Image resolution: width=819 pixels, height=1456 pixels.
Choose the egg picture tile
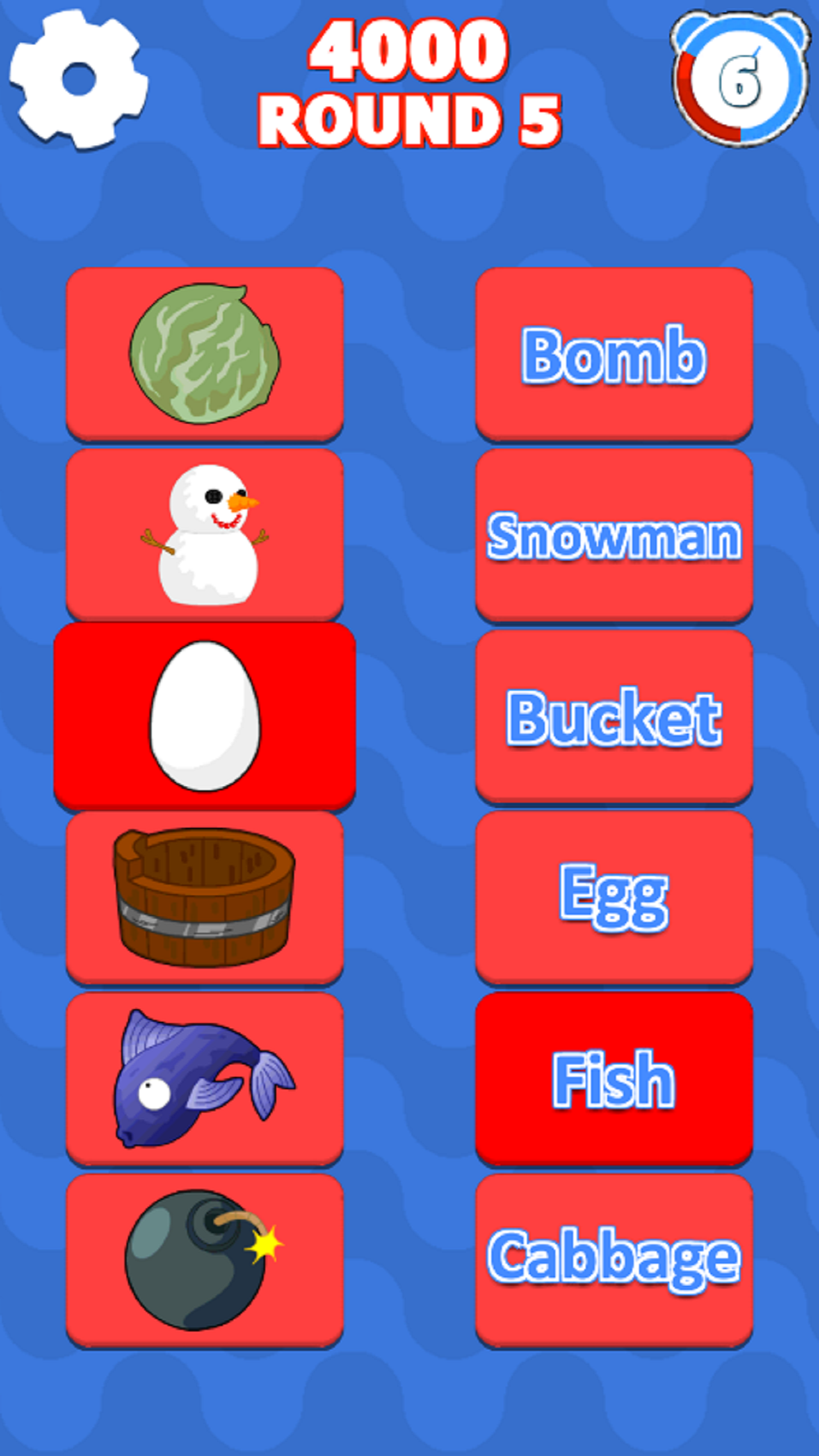pos(204,716)
